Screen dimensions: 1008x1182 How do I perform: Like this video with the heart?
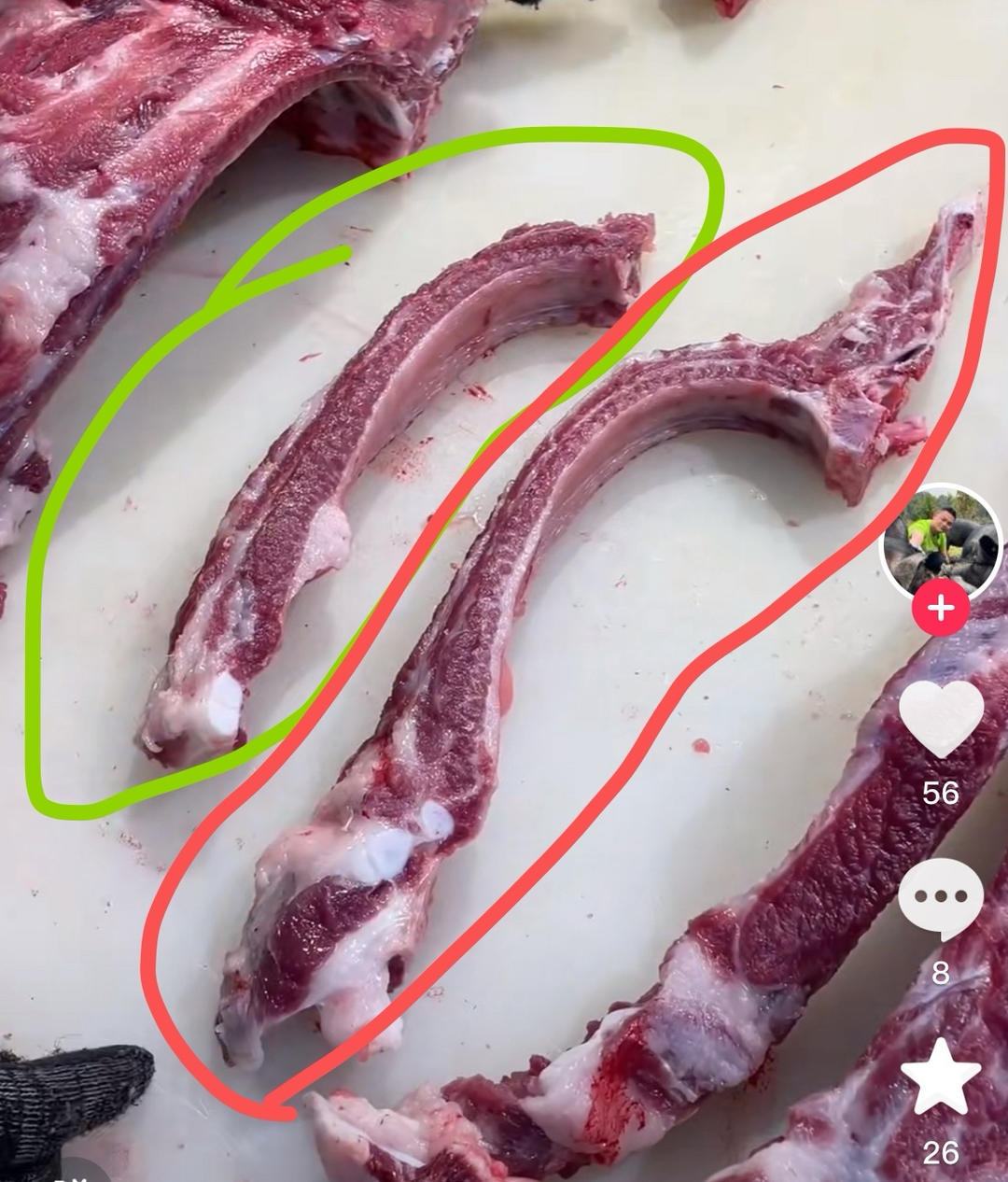point(941,718)
